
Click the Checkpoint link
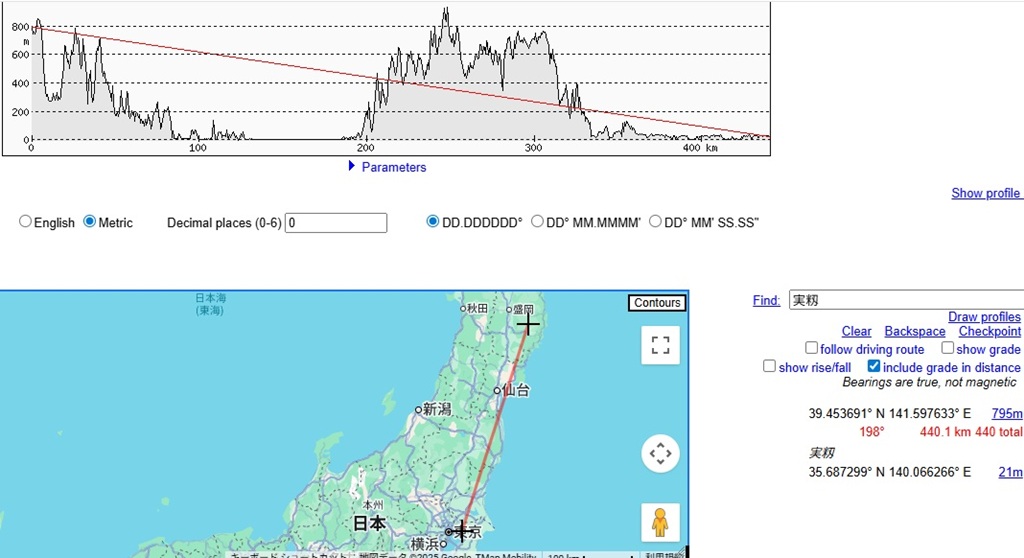[989, 332]
